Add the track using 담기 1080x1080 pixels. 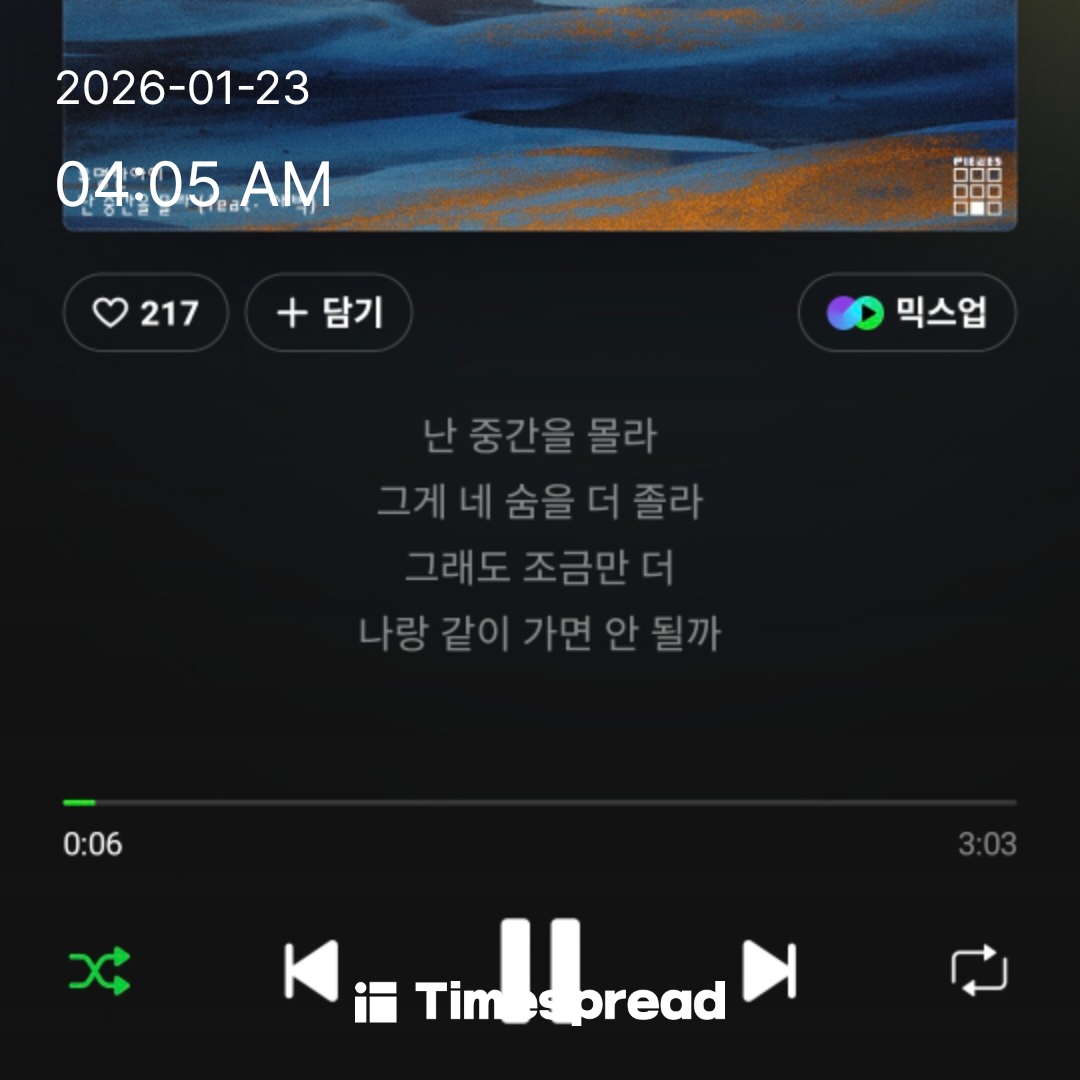pos(329,313)
